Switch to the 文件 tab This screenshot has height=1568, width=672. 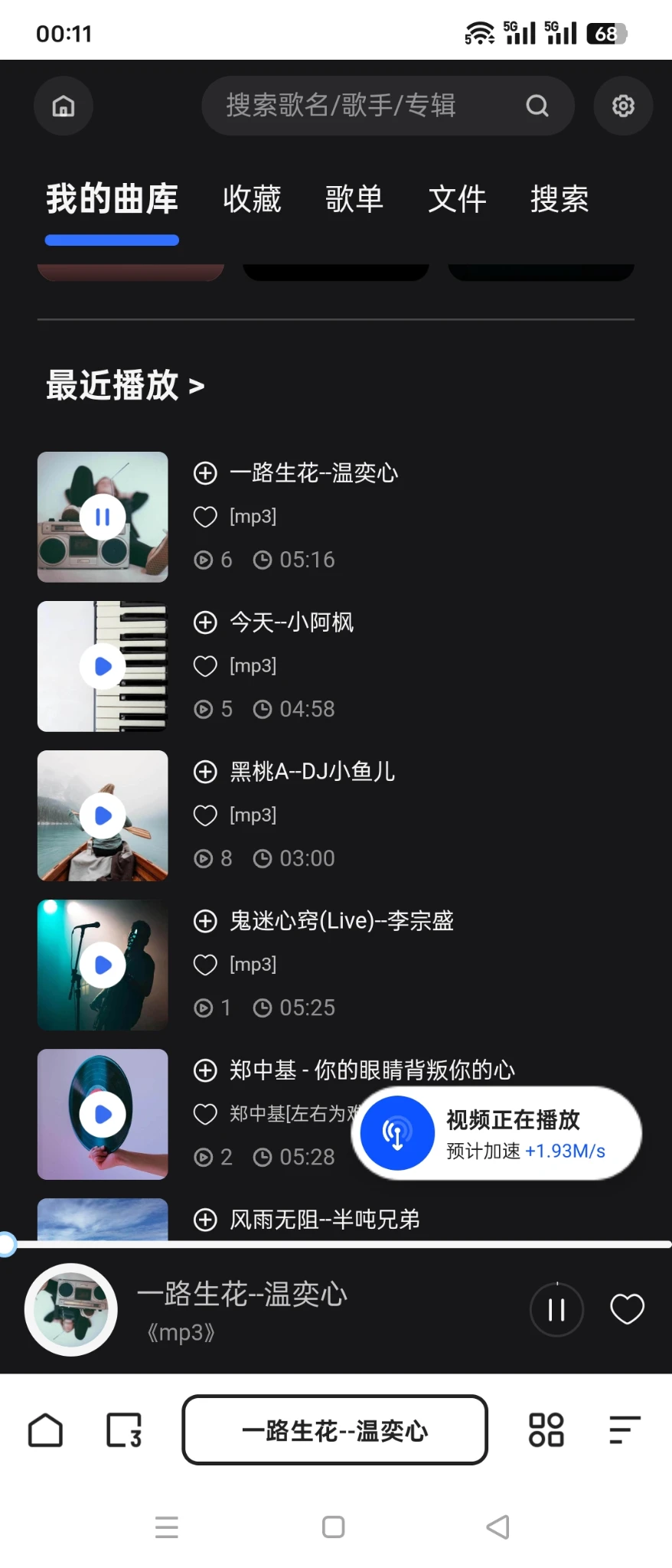[457, 199]
